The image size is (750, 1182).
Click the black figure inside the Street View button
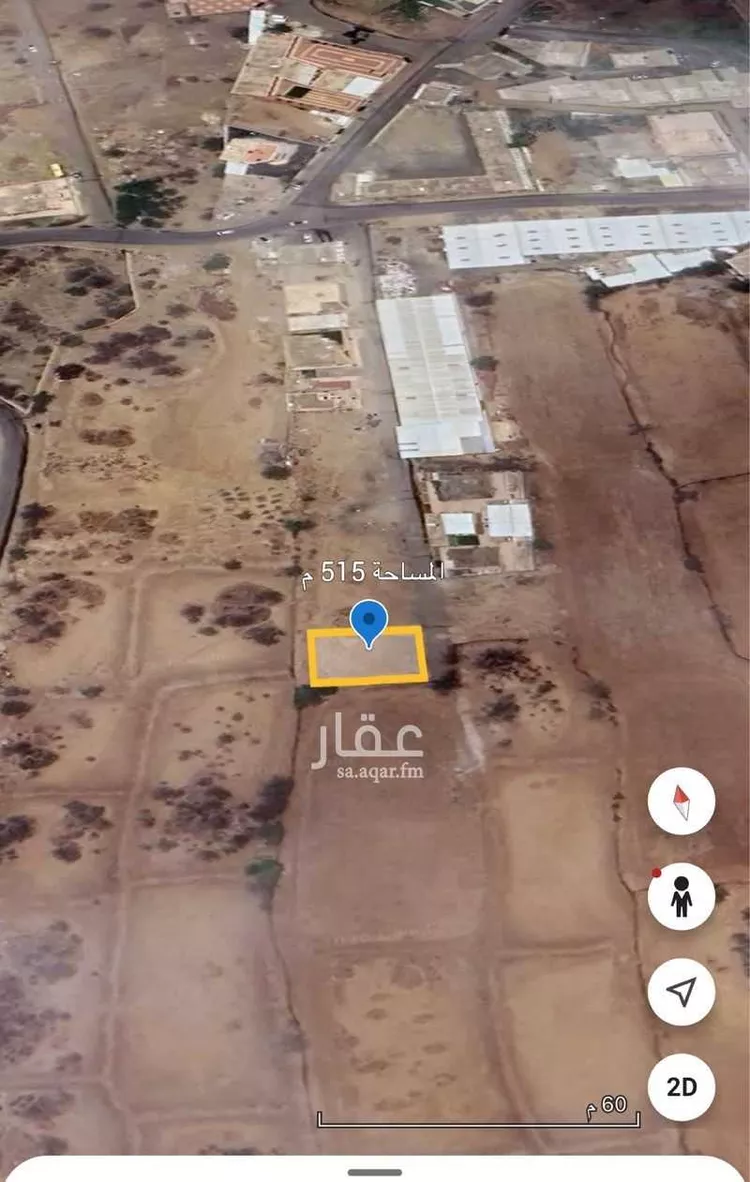pos(682,900)
